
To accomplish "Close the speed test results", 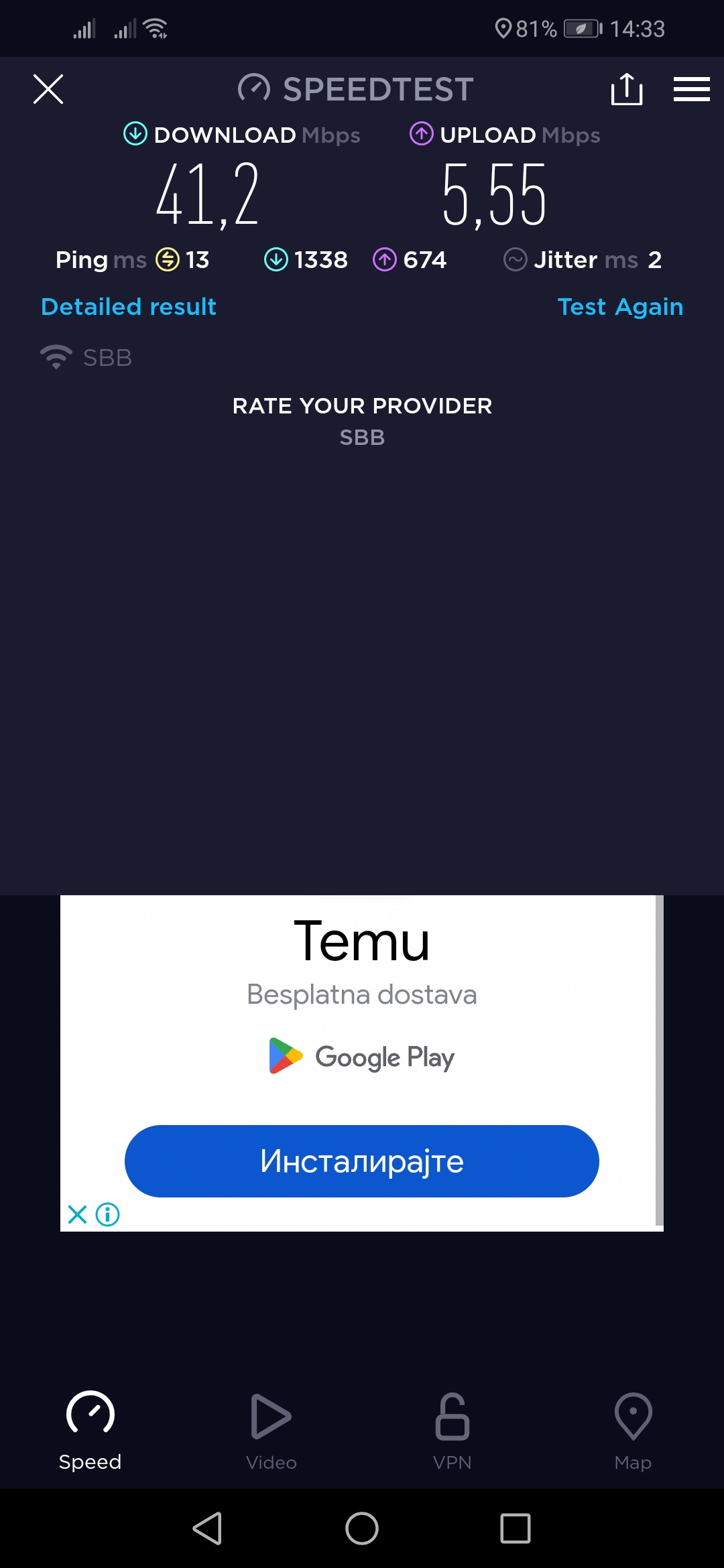I will click(x=48, y=89).
